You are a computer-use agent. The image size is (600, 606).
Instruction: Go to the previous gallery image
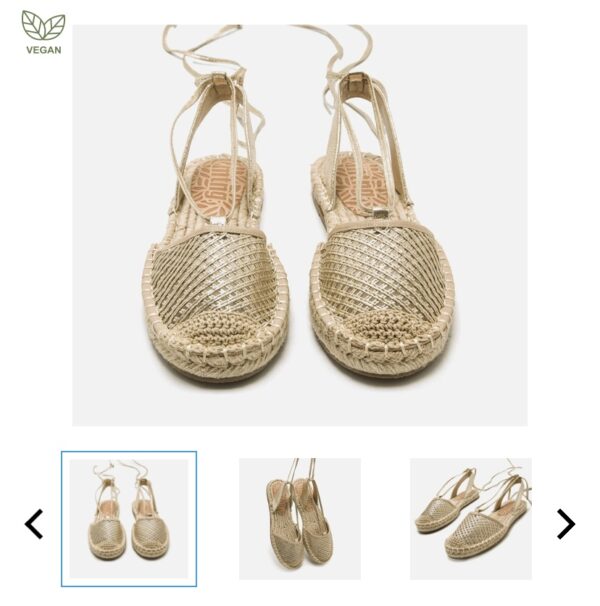pyautogui.click(x=34, y=523)
